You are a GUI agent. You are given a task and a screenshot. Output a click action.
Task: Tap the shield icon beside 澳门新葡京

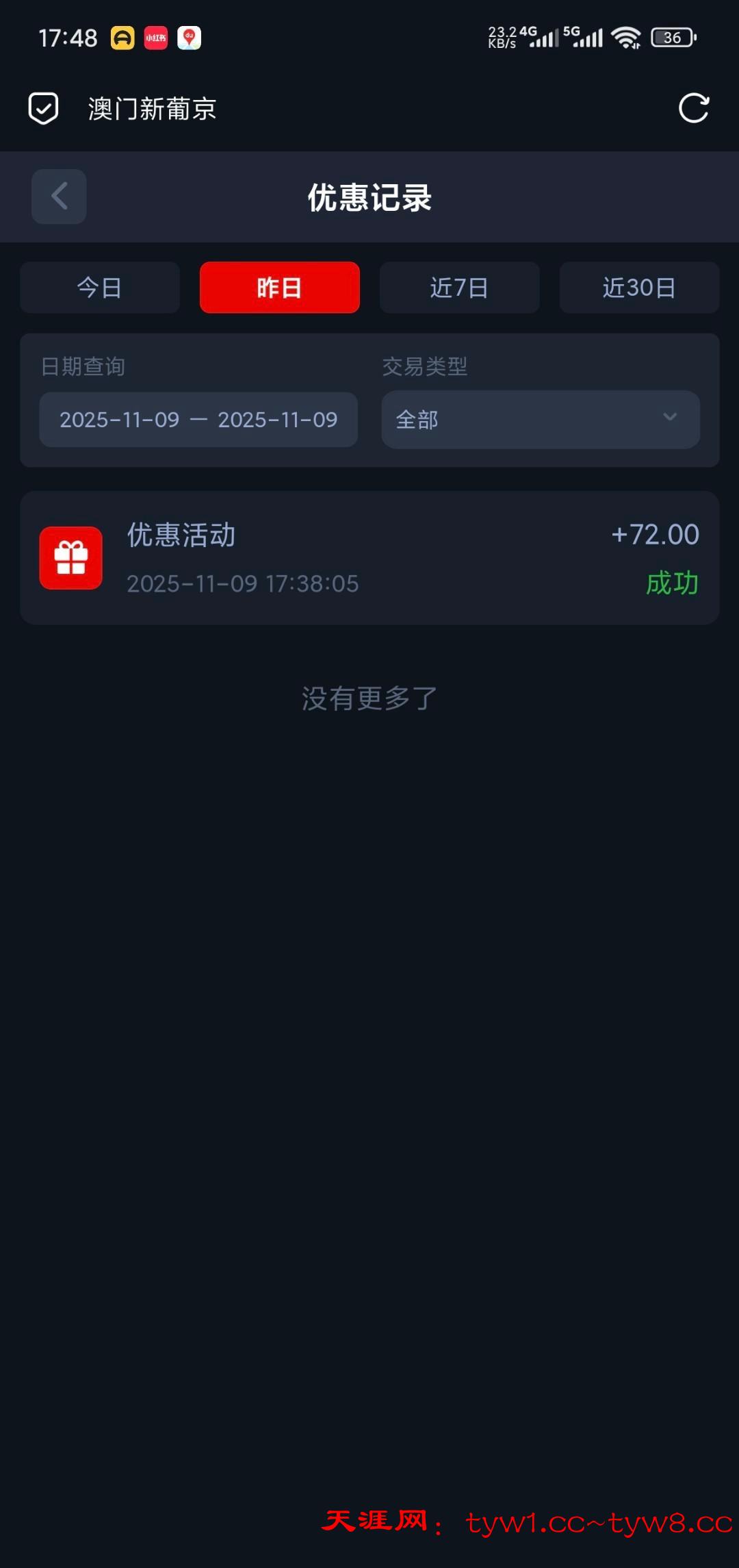click(43, 108)
